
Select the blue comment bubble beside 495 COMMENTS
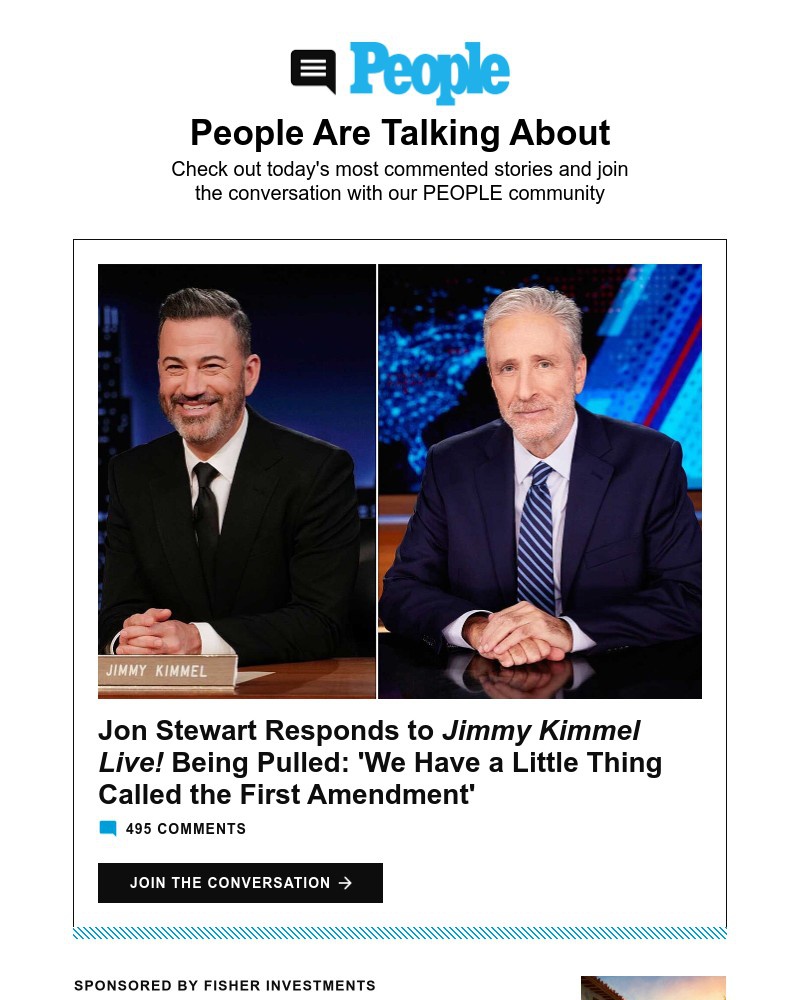point(107,828)
